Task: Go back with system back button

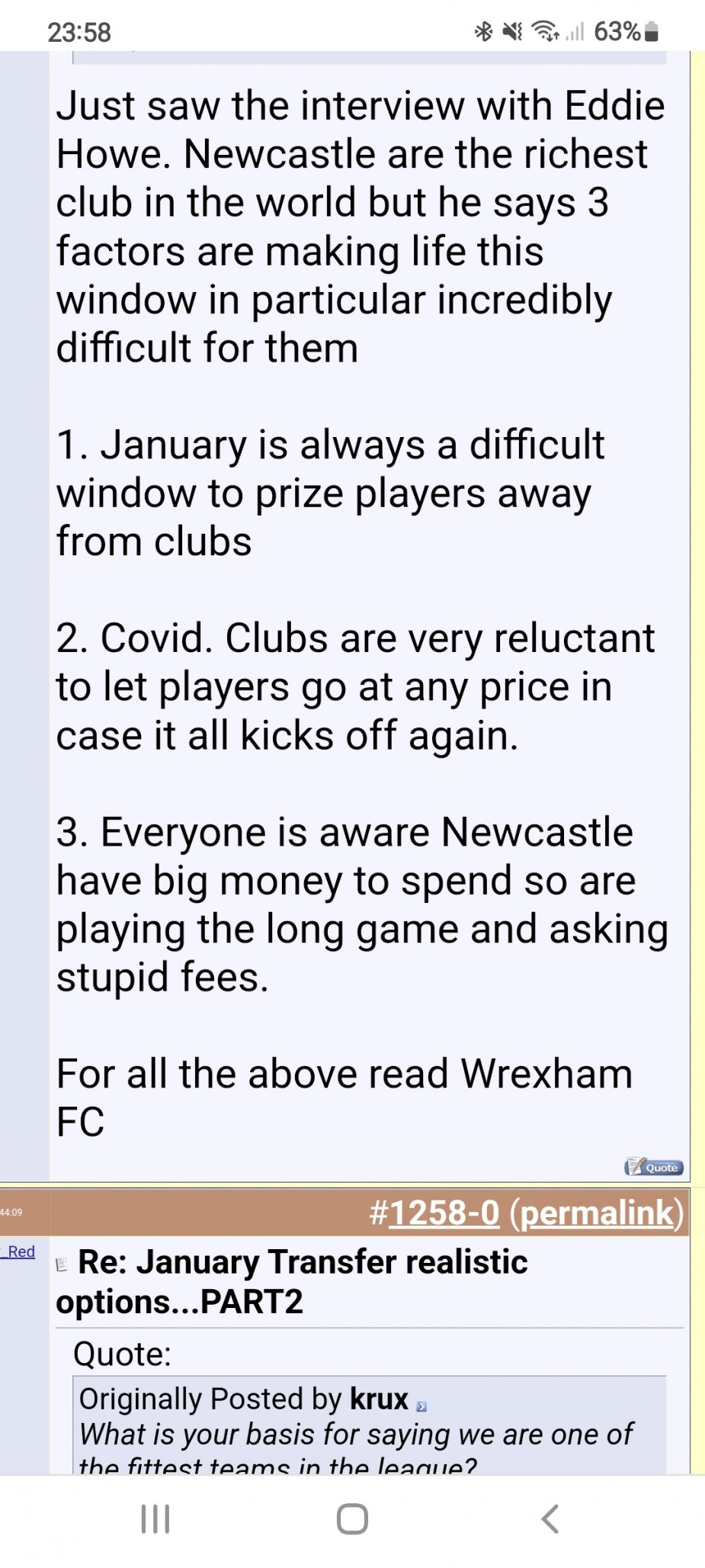Action: [x=550, y=1519]
